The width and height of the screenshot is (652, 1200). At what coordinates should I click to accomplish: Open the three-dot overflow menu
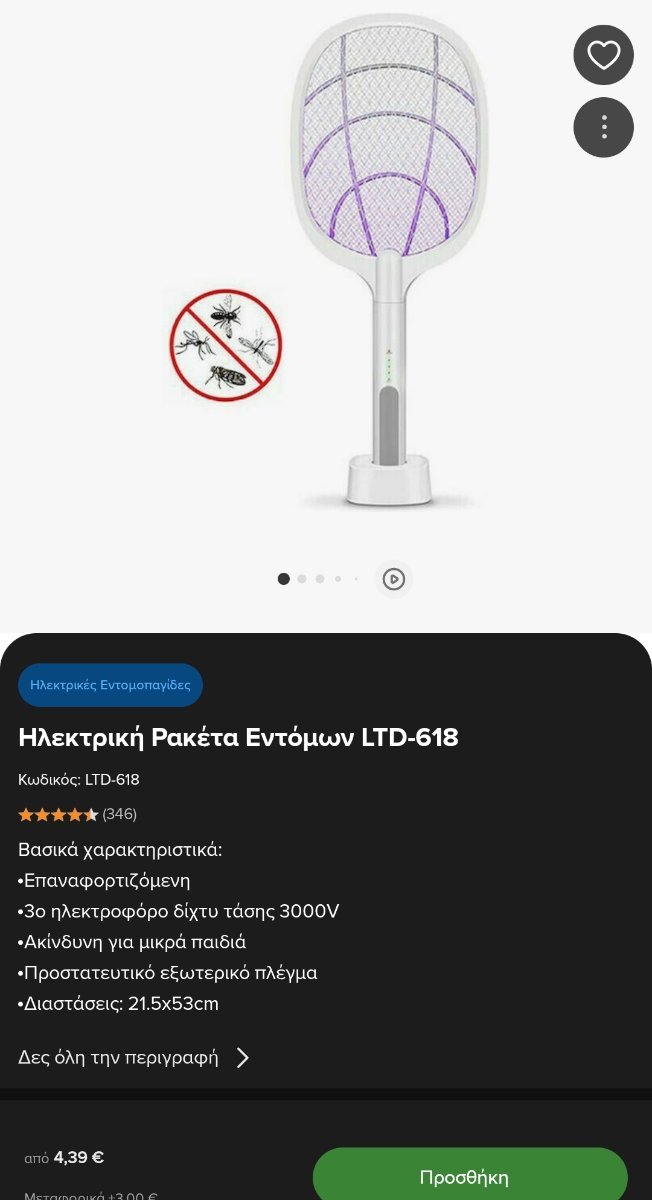[x=603, y=127]
